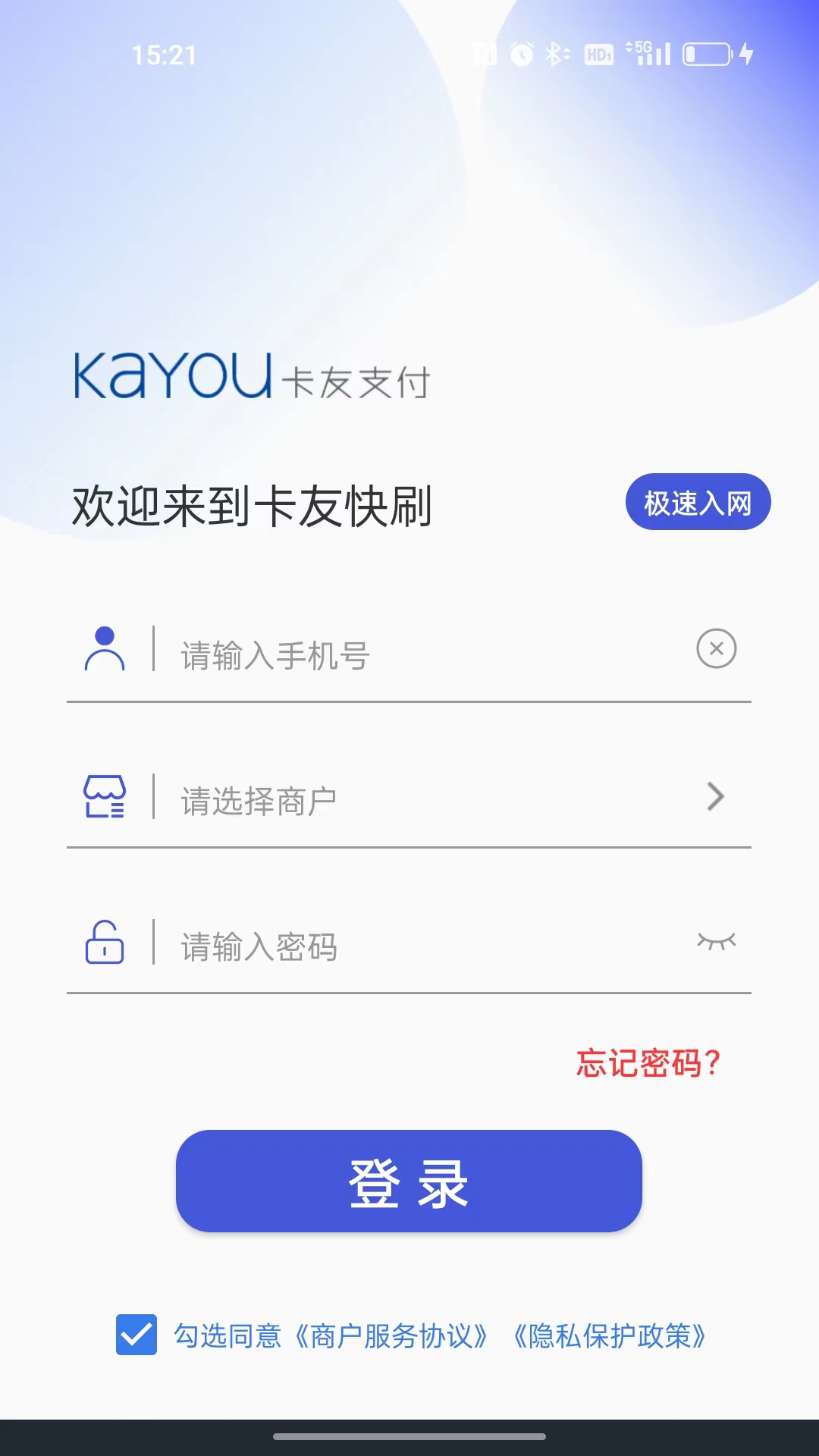Open the merchant selection dropdown

425,800
